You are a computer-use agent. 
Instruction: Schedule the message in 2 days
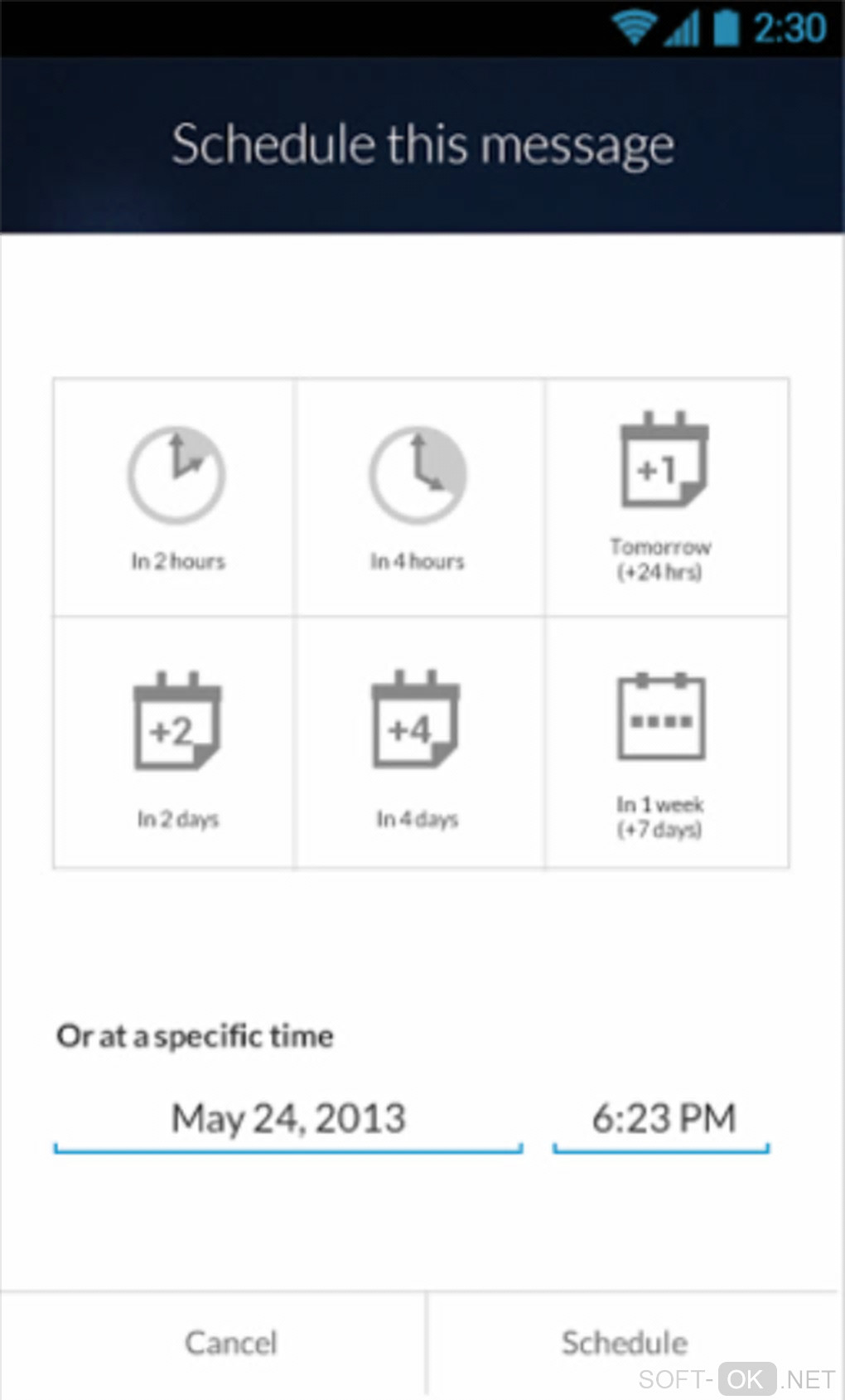[174, 742]
